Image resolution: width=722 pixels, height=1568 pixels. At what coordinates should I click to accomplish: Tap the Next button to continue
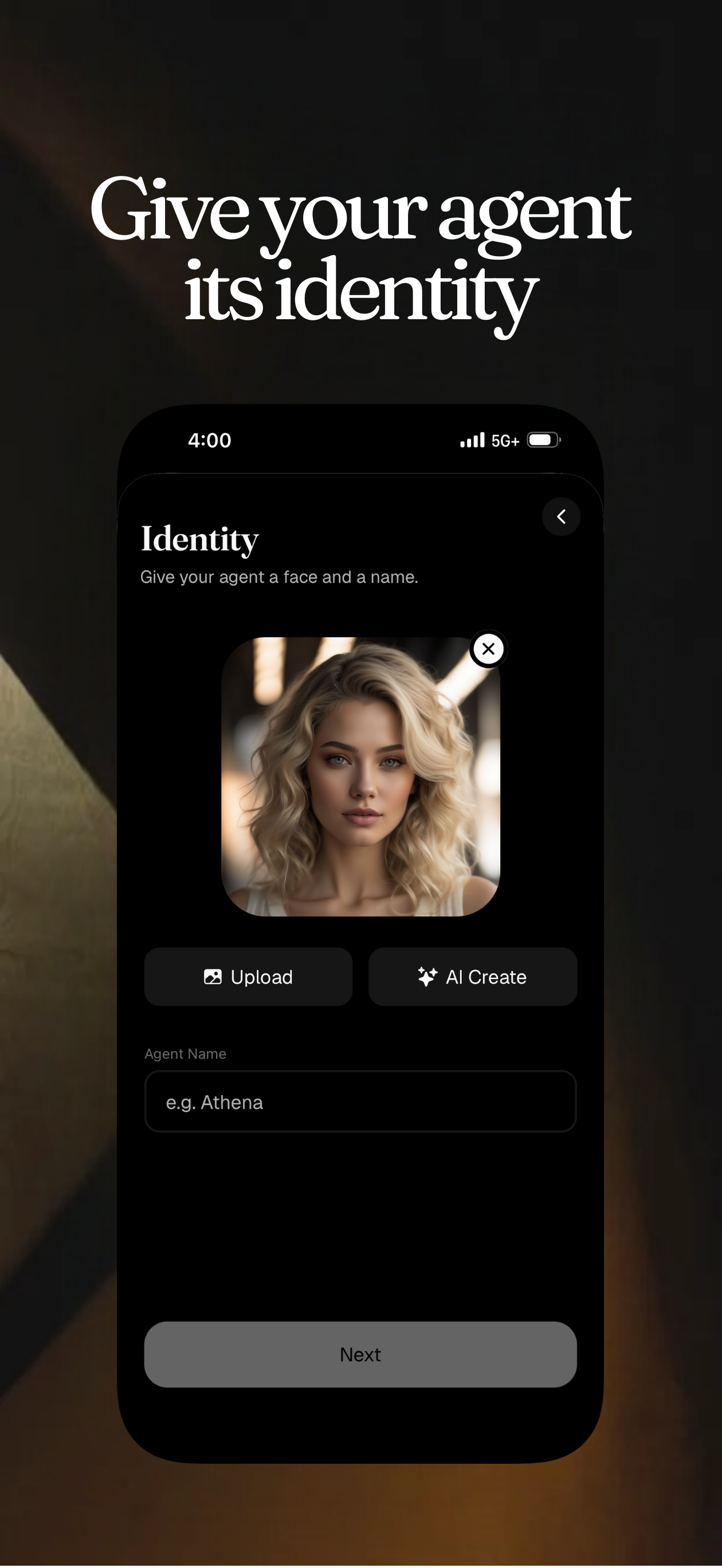(360, 1354)
